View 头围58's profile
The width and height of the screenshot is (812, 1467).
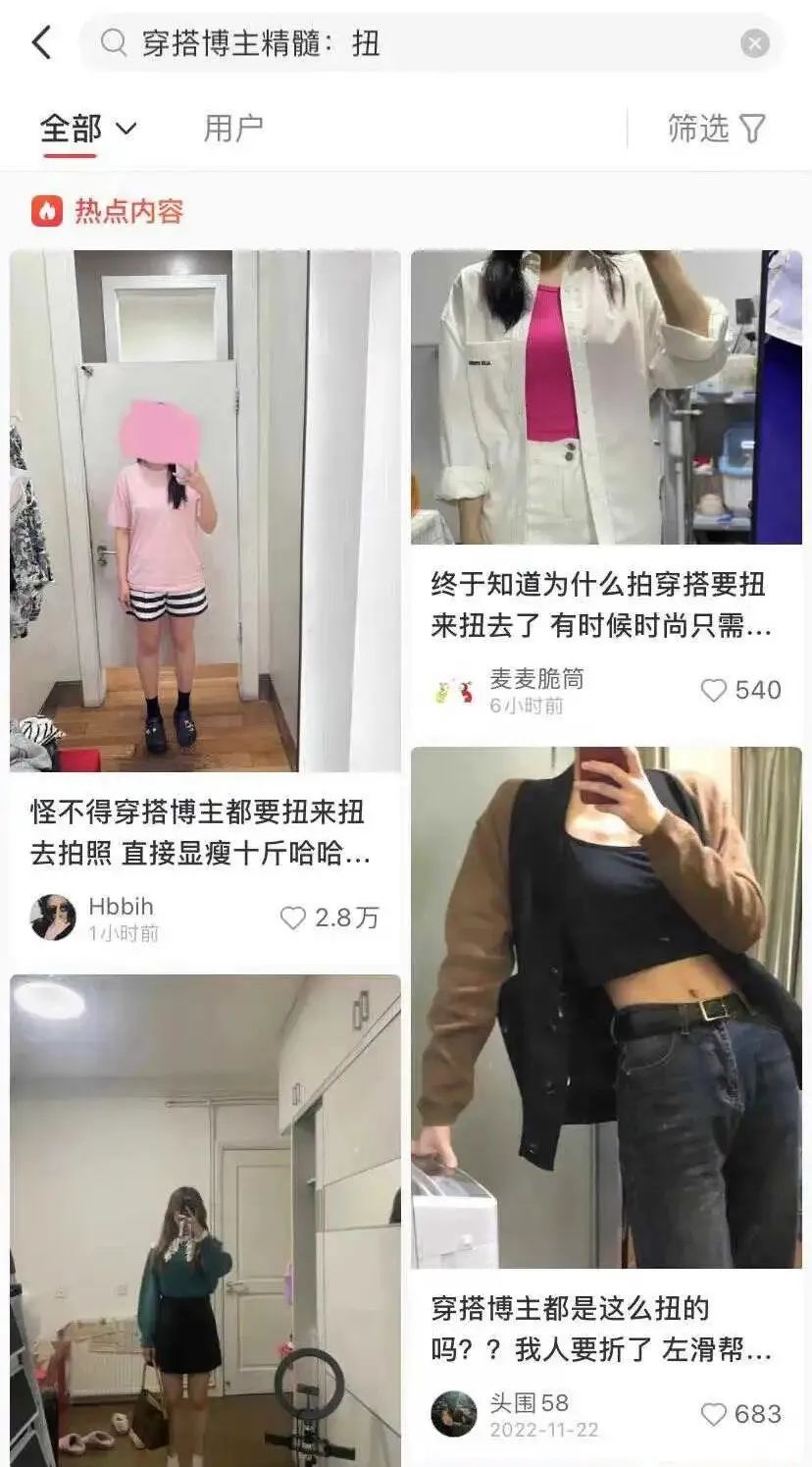point(454,1414)
